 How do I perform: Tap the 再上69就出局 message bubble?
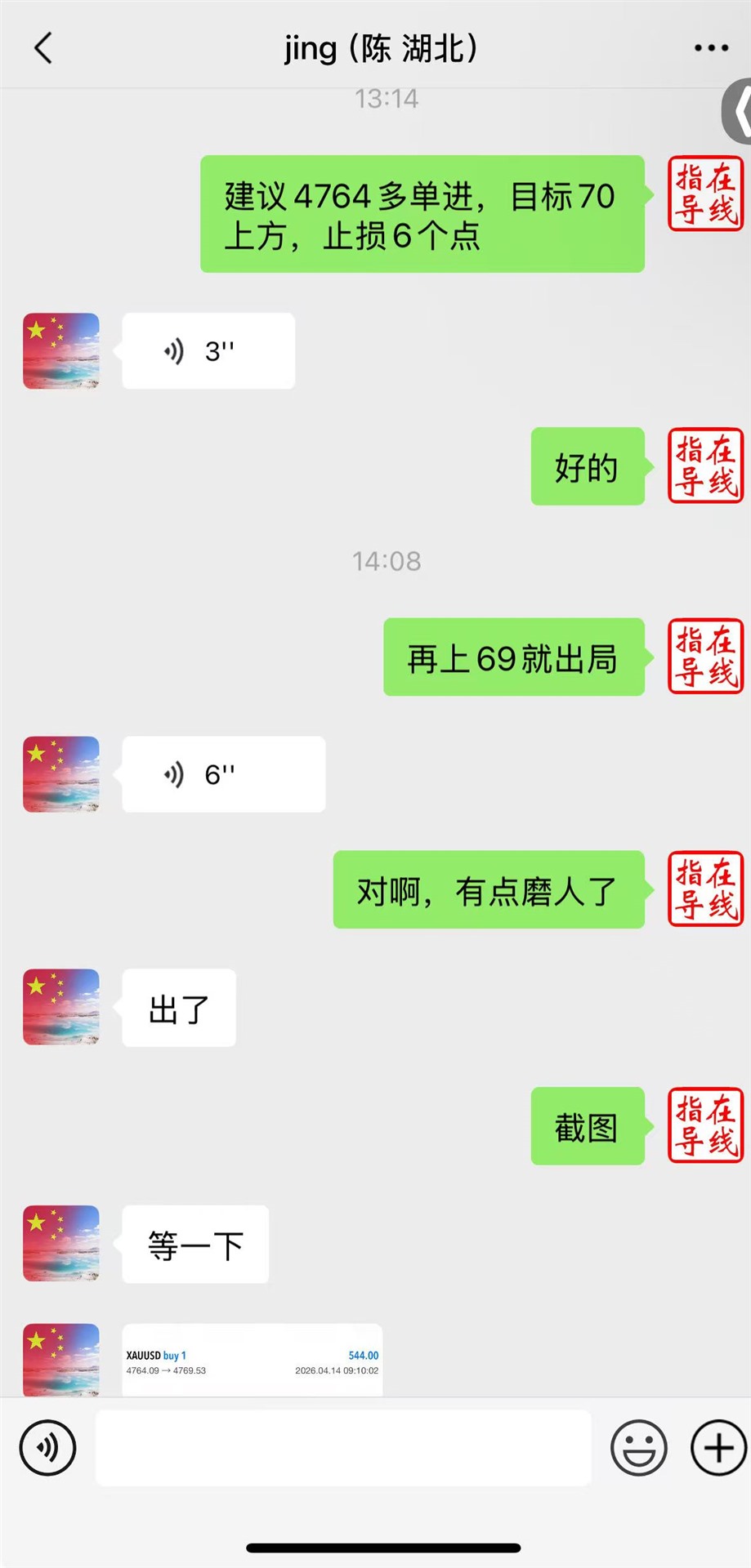(513, 658)
